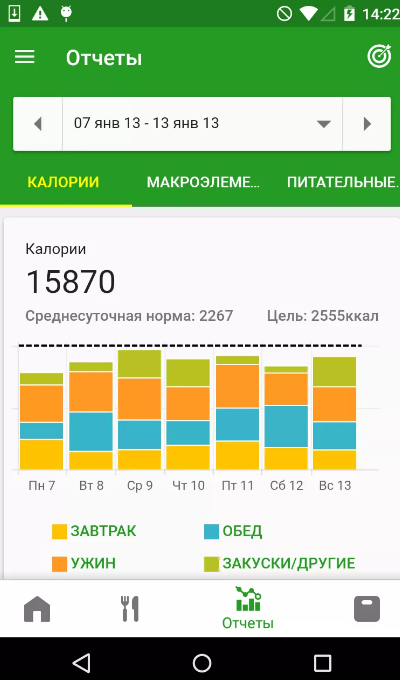This screenshot has width=400, height=680.
Task: Open the goals target icon
Action: click(x=379, y=56)
